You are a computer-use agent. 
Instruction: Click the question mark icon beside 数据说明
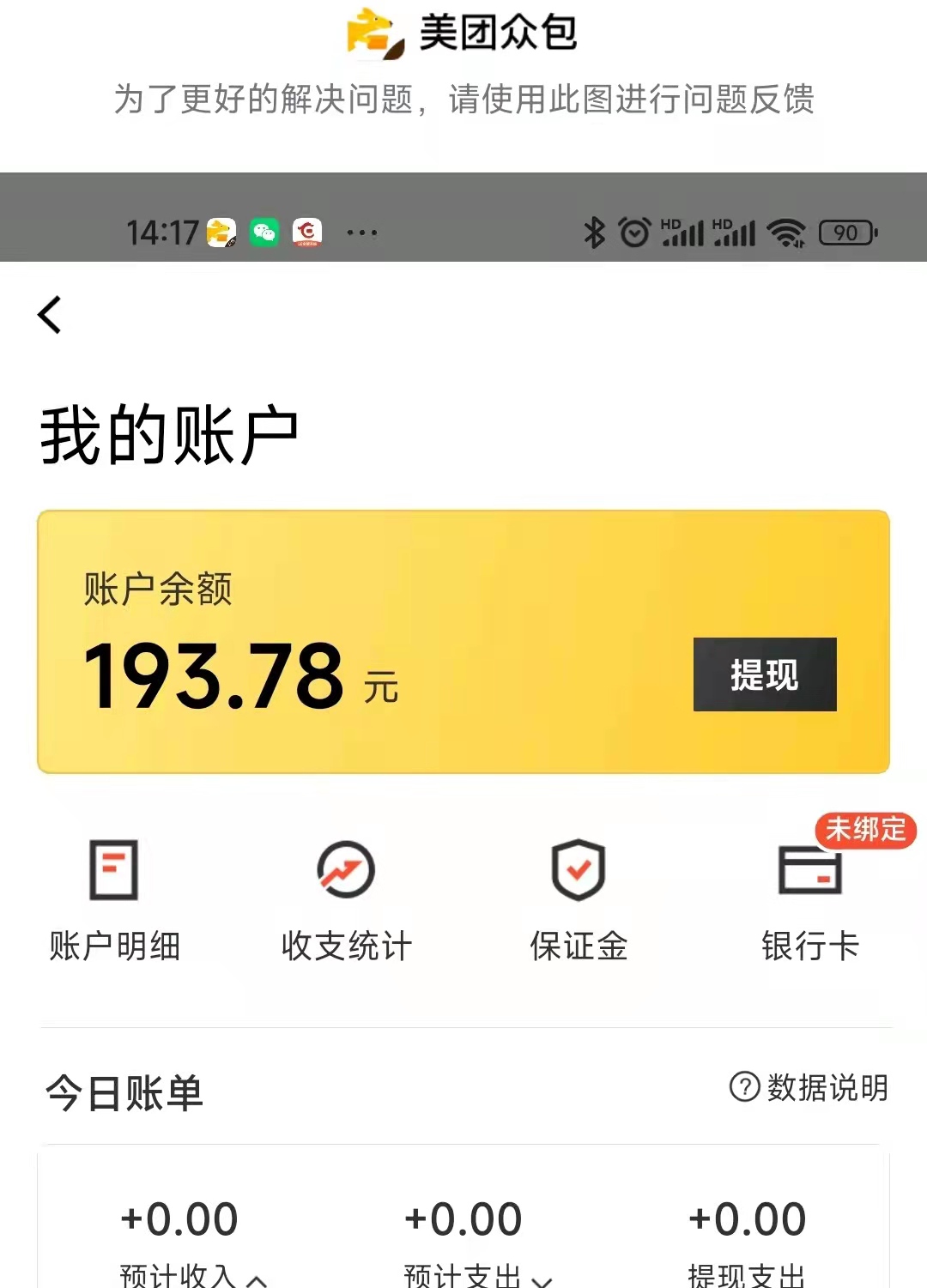pyautogui.click(x=743, y=1086)
